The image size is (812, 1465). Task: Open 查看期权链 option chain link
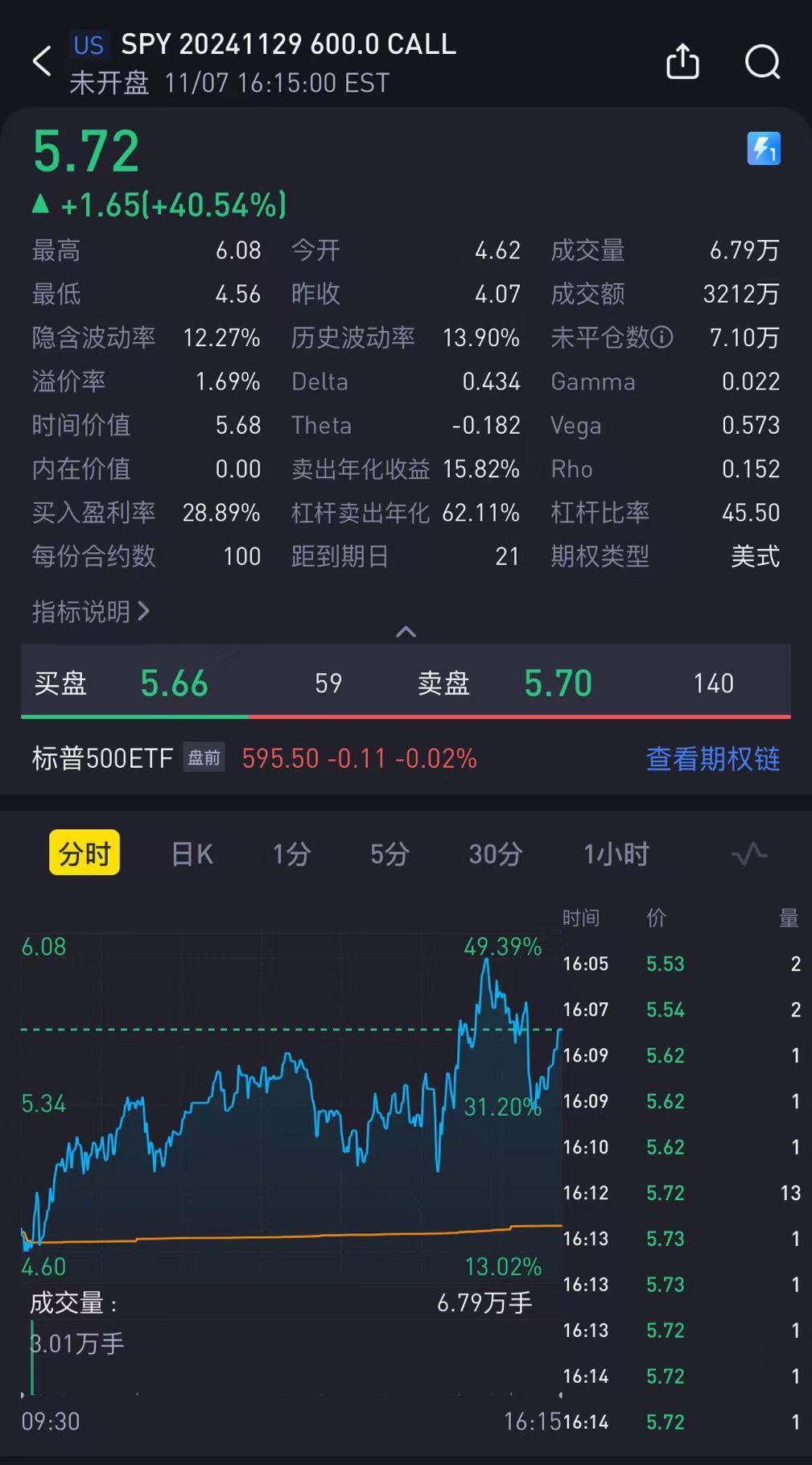coord(712,758)
